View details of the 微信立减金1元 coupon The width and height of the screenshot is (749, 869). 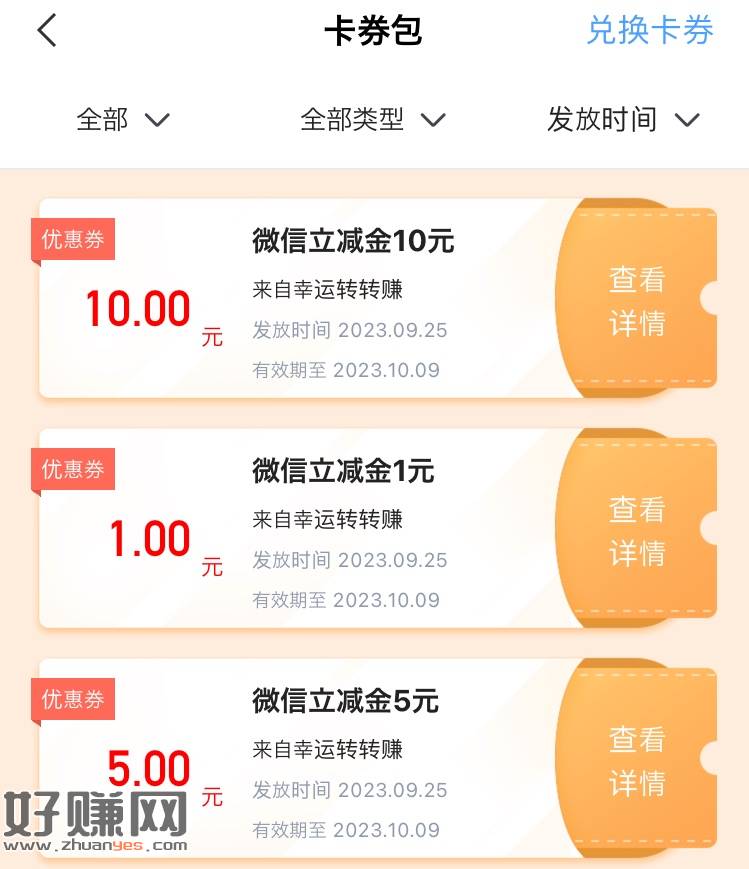[637, 531]
